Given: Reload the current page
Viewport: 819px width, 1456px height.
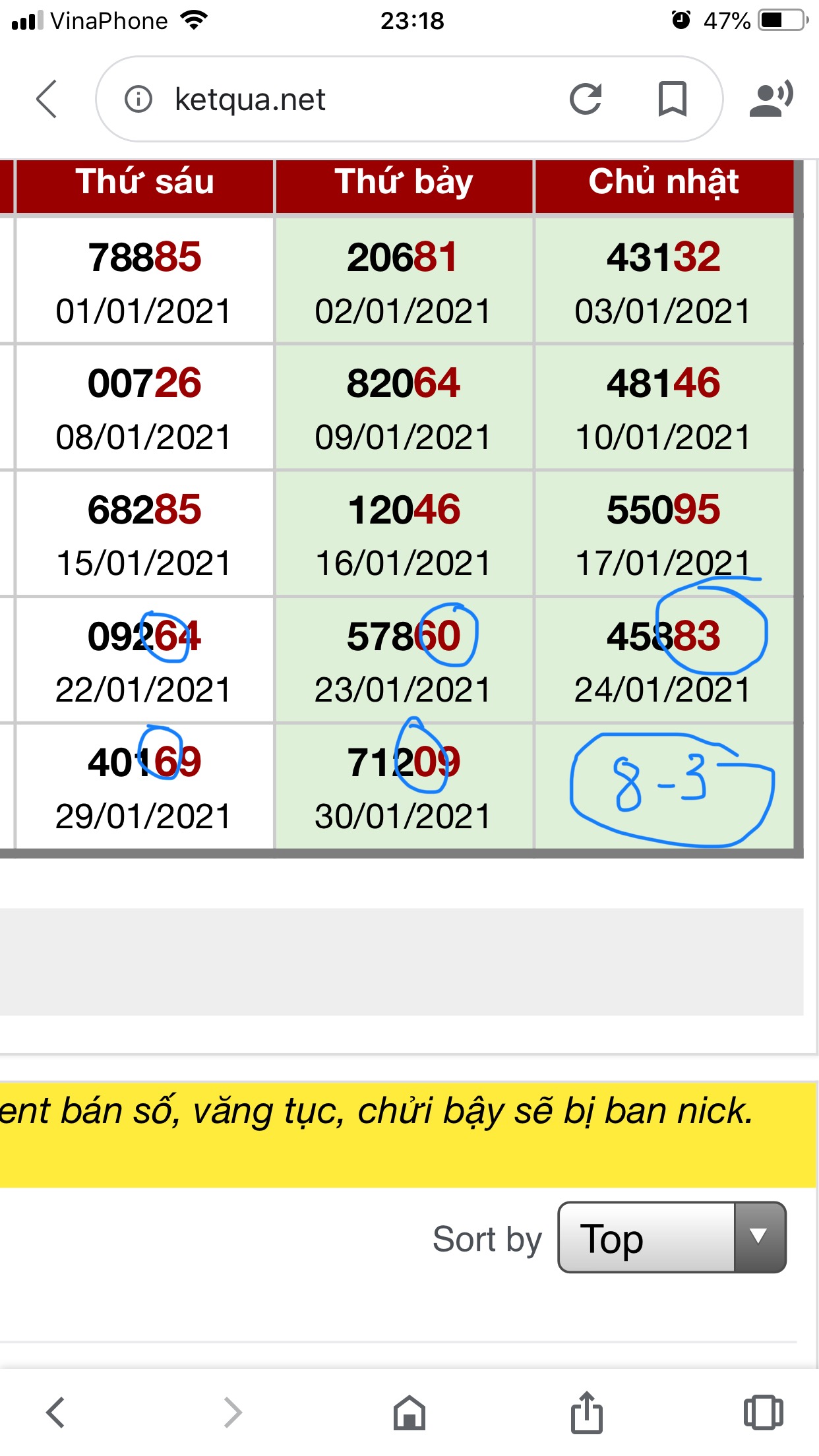Looking at the screenshot, I should [586, 100].
